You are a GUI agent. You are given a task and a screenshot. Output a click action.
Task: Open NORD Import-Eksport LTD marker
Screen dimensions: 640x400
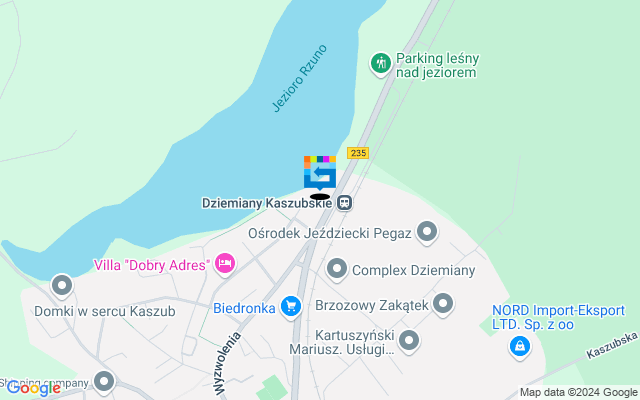coord(519,347)
